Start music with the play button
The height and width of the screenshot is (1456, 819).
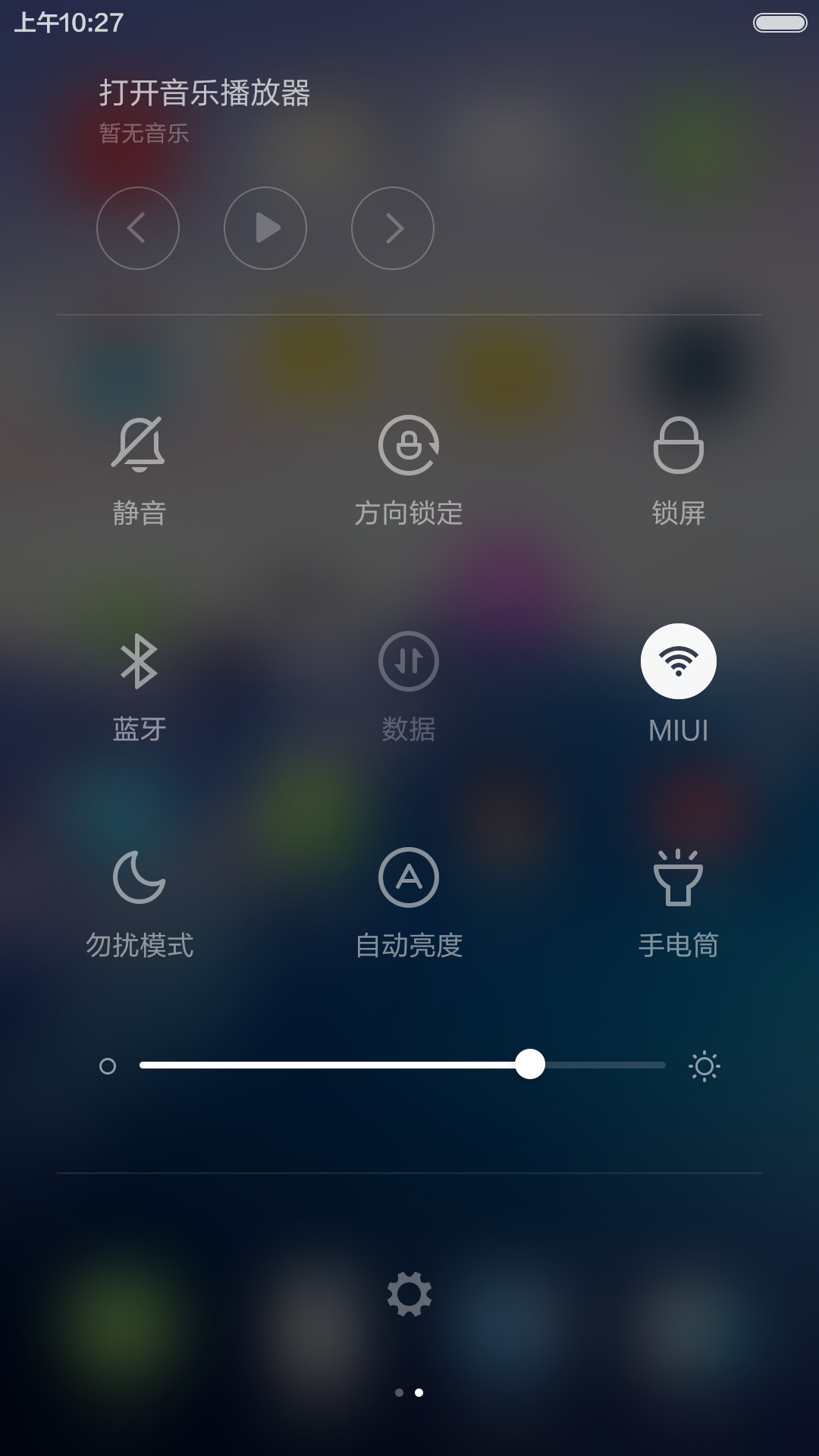265,228
